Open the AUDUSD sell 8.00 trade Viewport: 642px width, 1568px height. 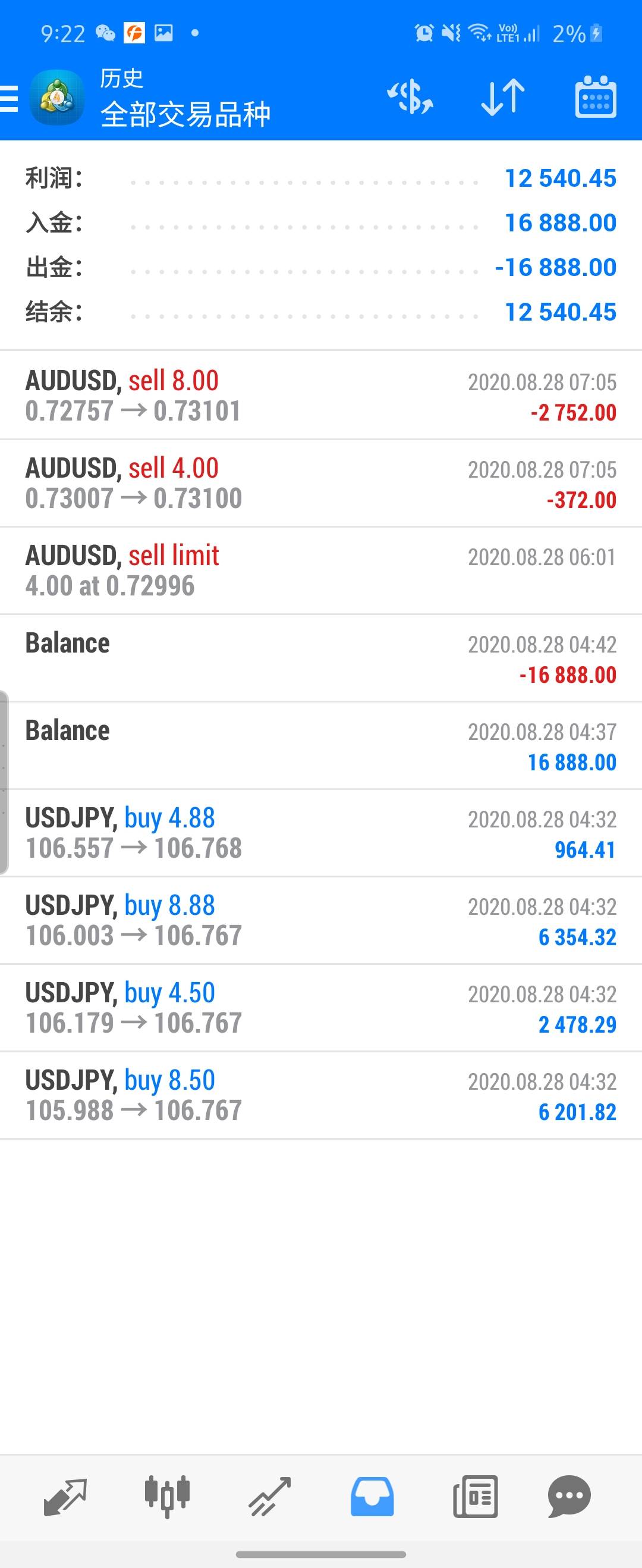(320, 396)
